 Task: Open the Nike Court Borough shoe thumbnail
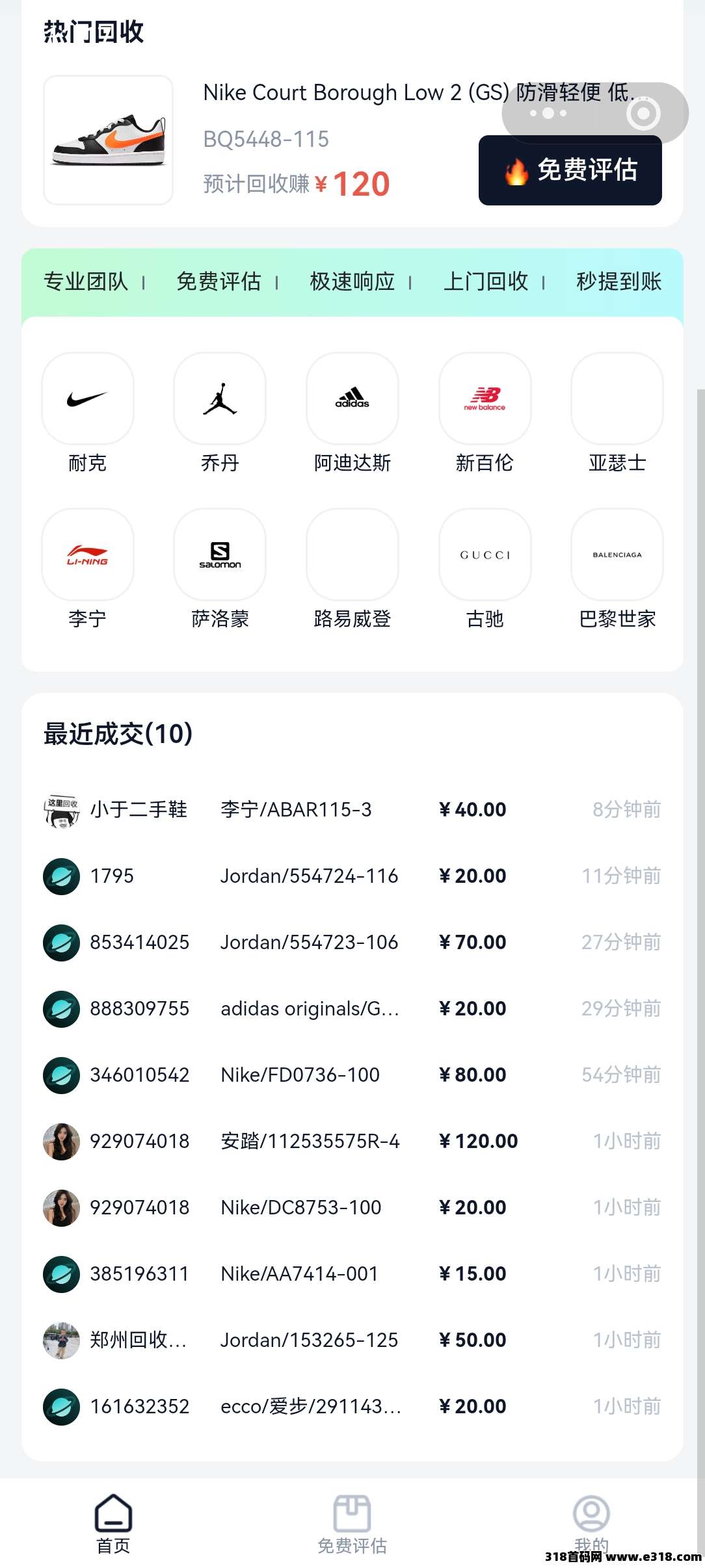coord(108,140)
